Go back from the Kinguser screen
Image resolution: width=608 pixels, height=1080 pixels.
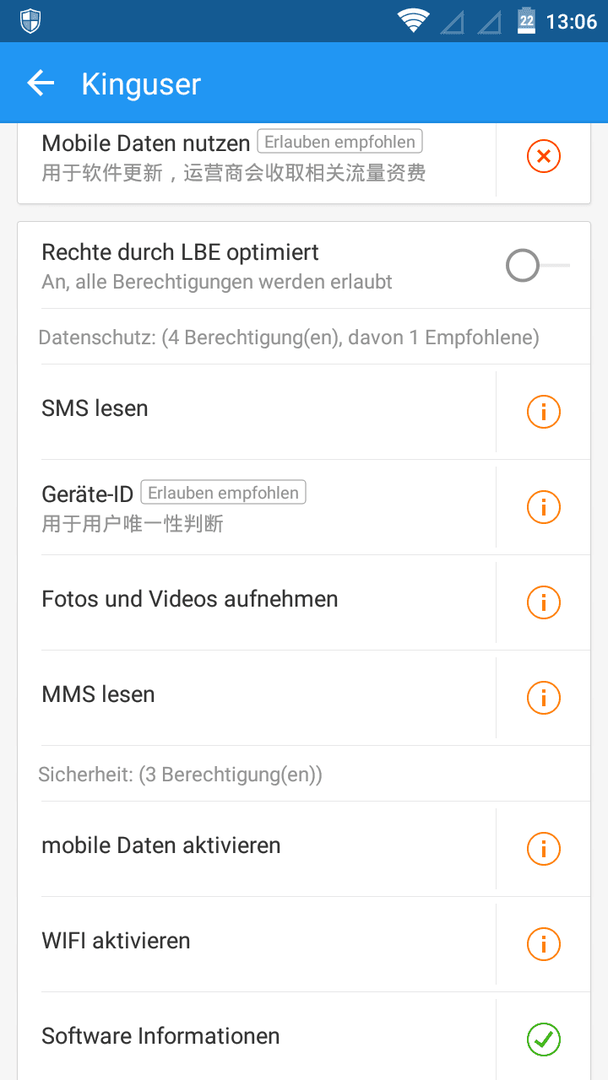tap(41, 83)
